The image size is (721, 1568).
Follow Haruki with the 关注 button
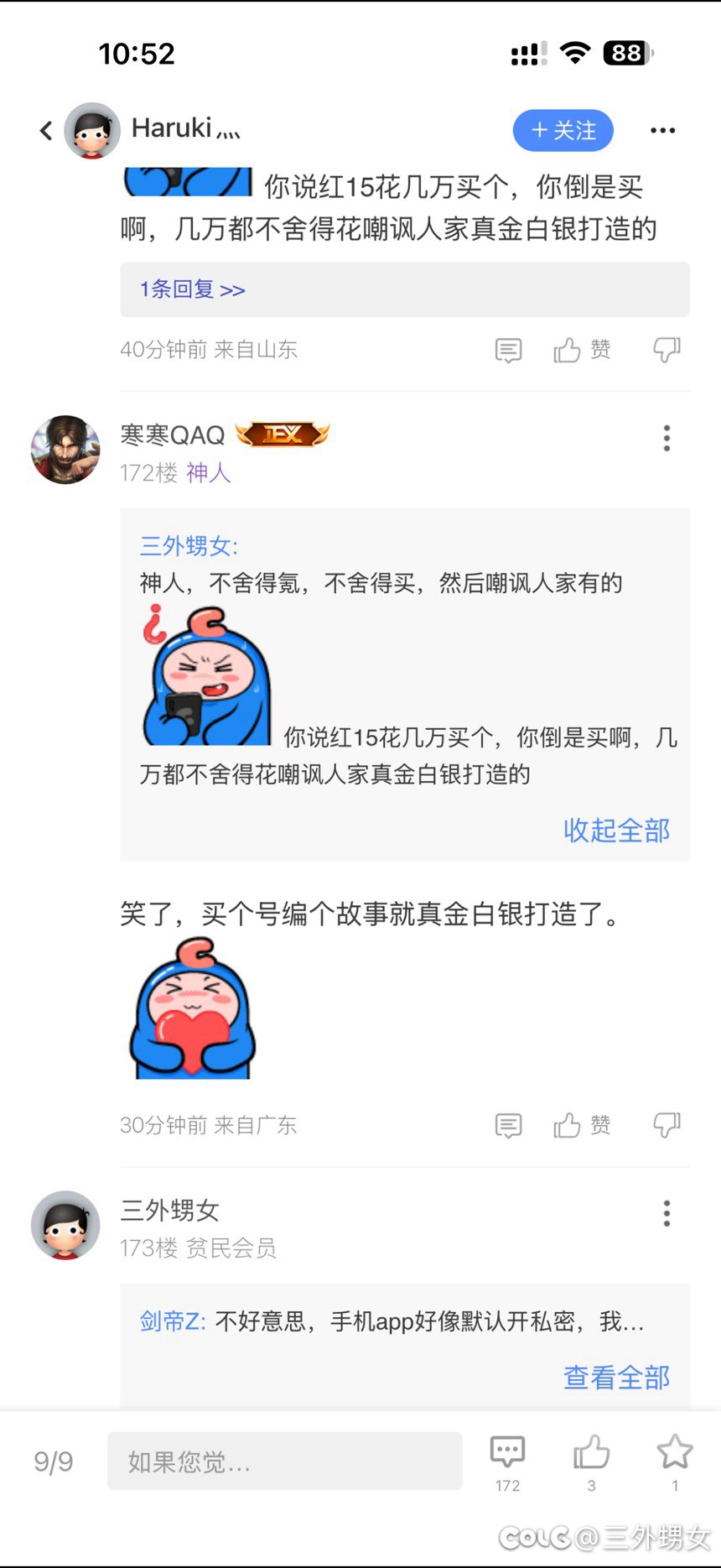click(563, 131)
